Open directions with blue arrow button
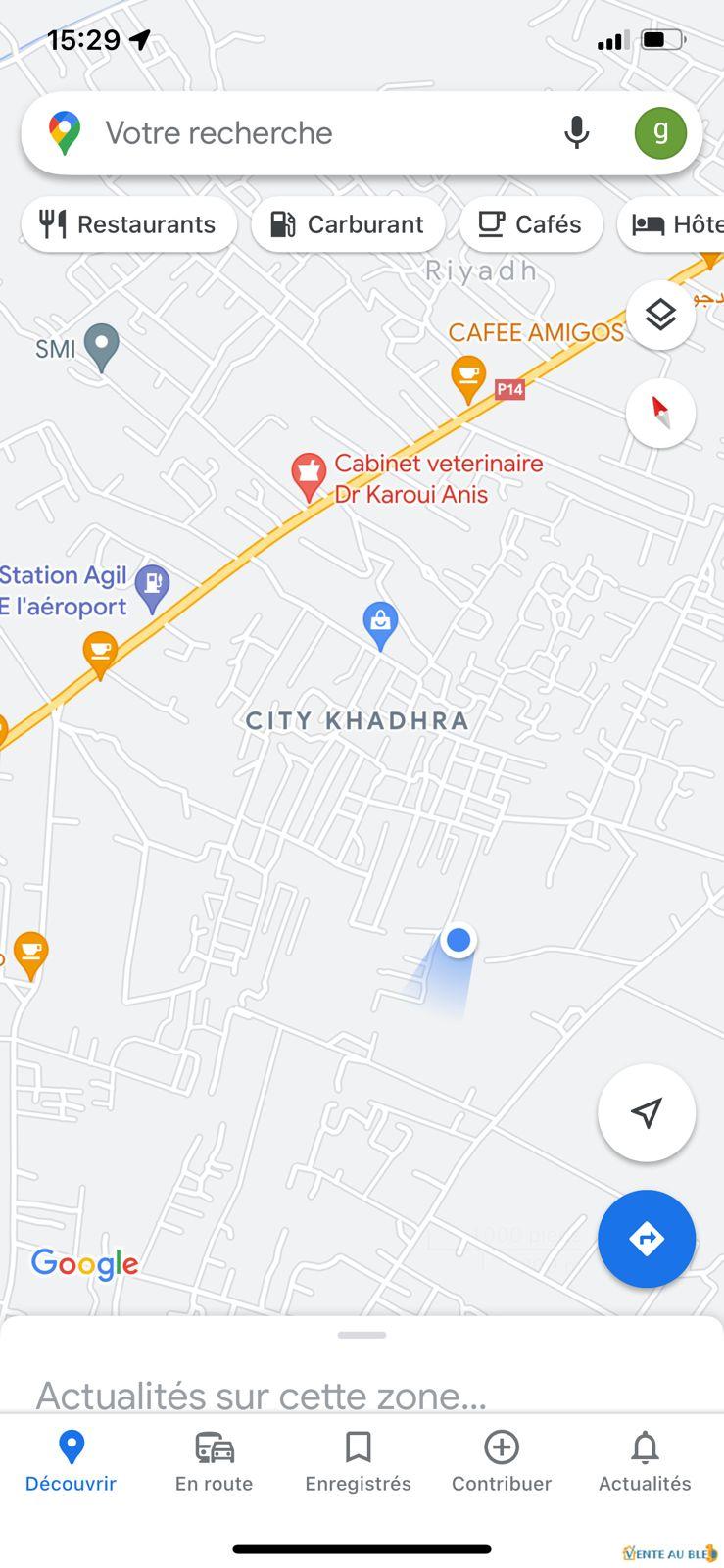Screen dimensions: 724x1568 click(x=647, y=1239)
